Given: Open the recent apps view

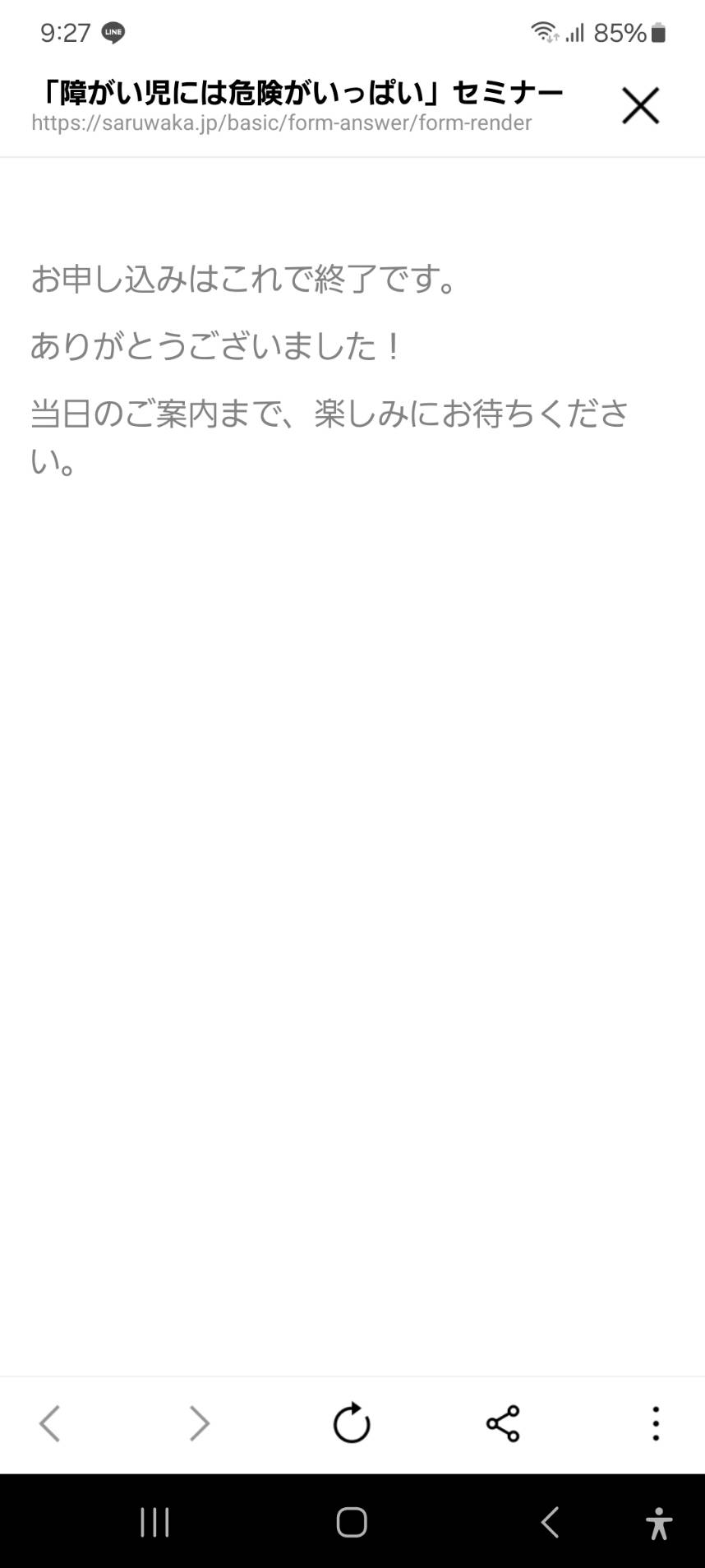Looking at the screenshot, I should [154, 1522].
